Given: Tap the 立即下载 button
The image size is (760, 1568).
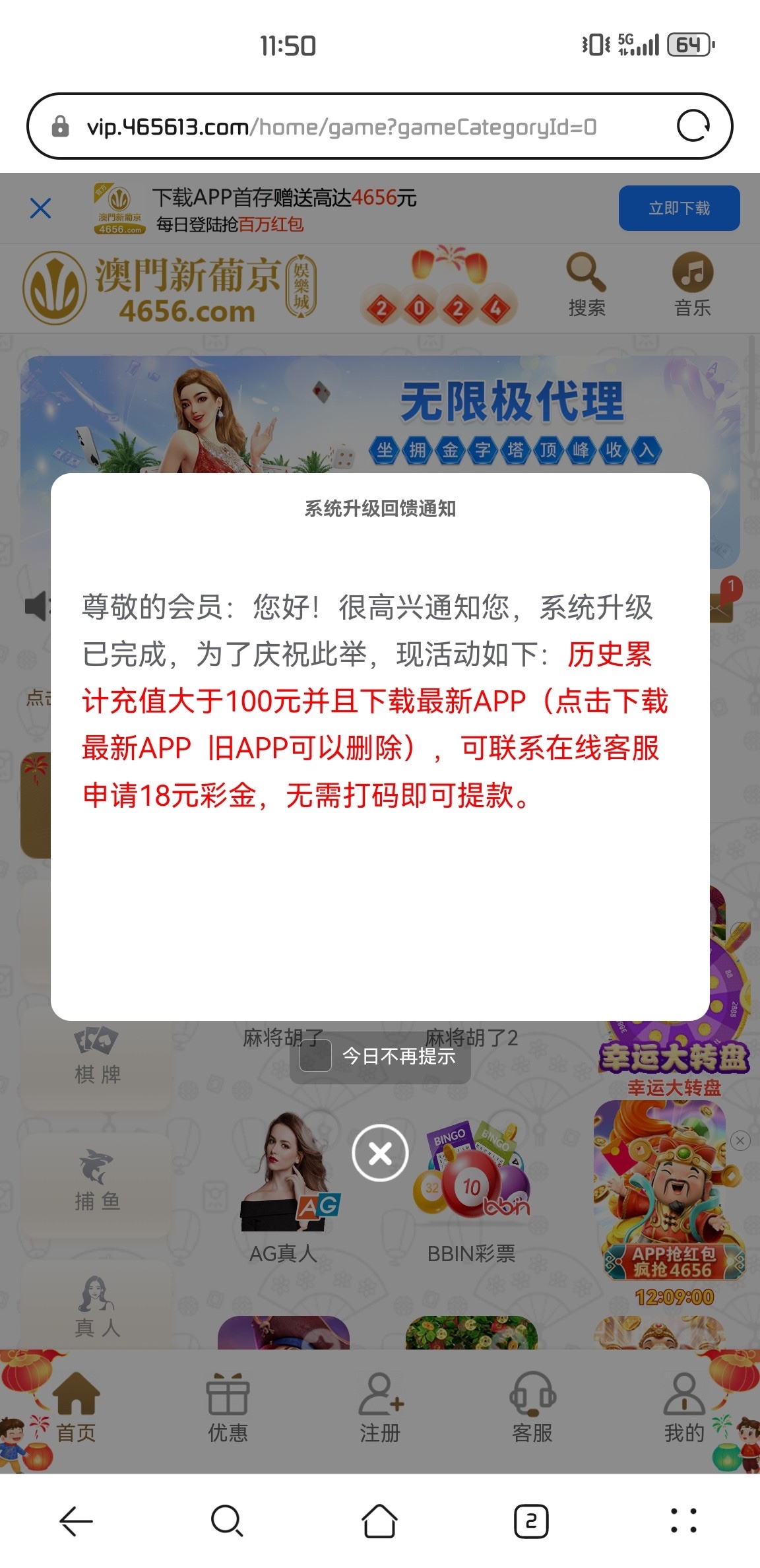Looking at the screenshot, I should [679, 209].
